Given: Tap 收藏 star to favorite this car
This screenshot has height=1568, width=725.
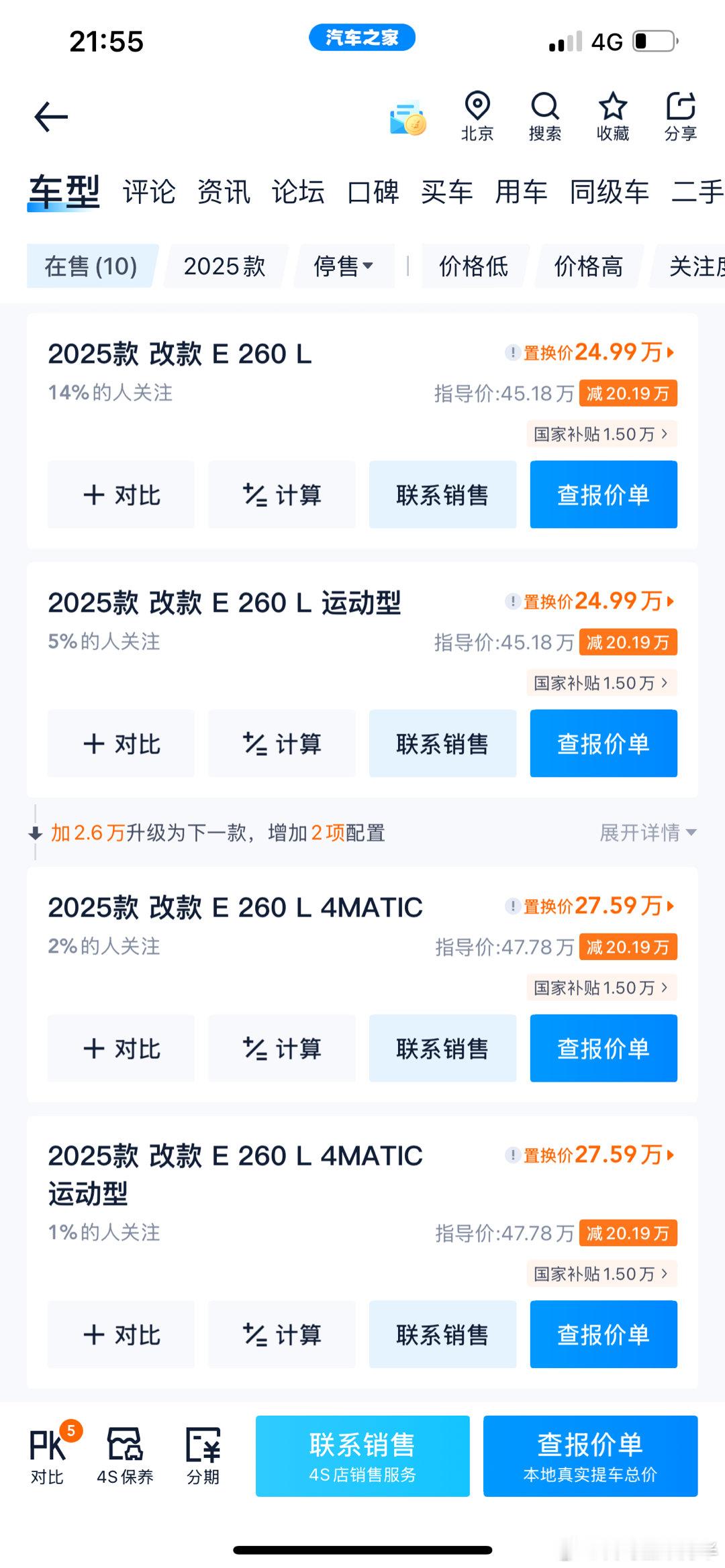Looking at the screenshot, I should (x=613, y=117).
